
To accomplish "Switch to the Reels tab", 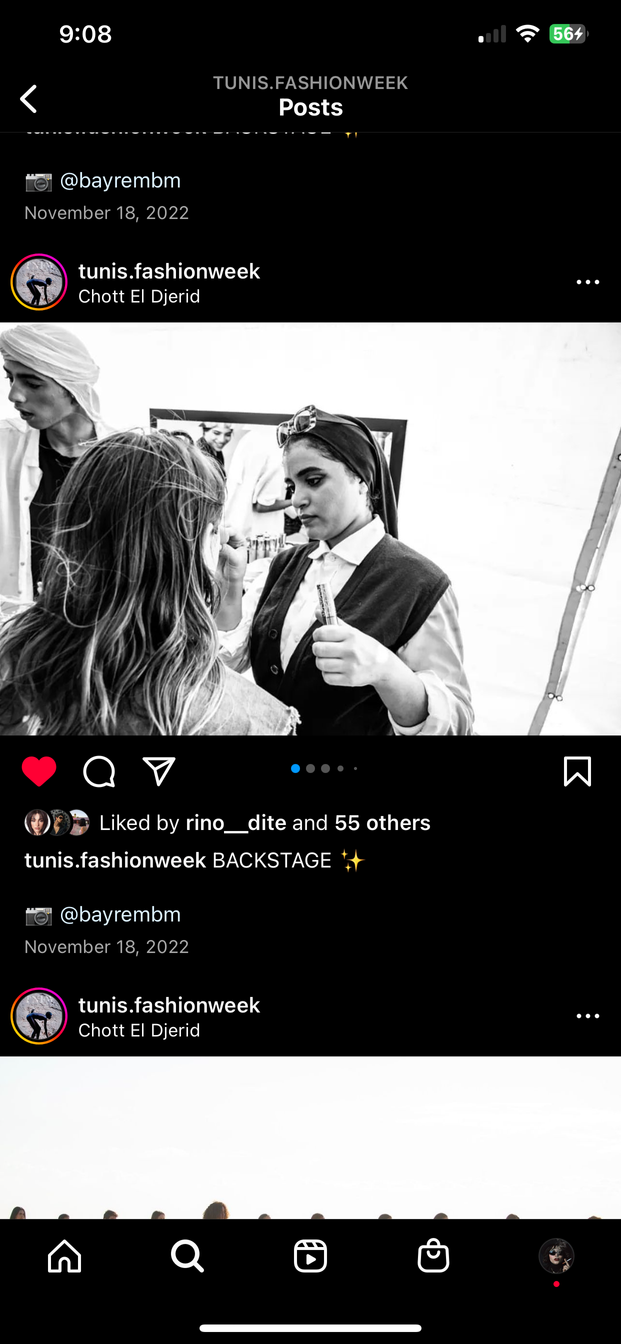I will [x=310, y=1256].
